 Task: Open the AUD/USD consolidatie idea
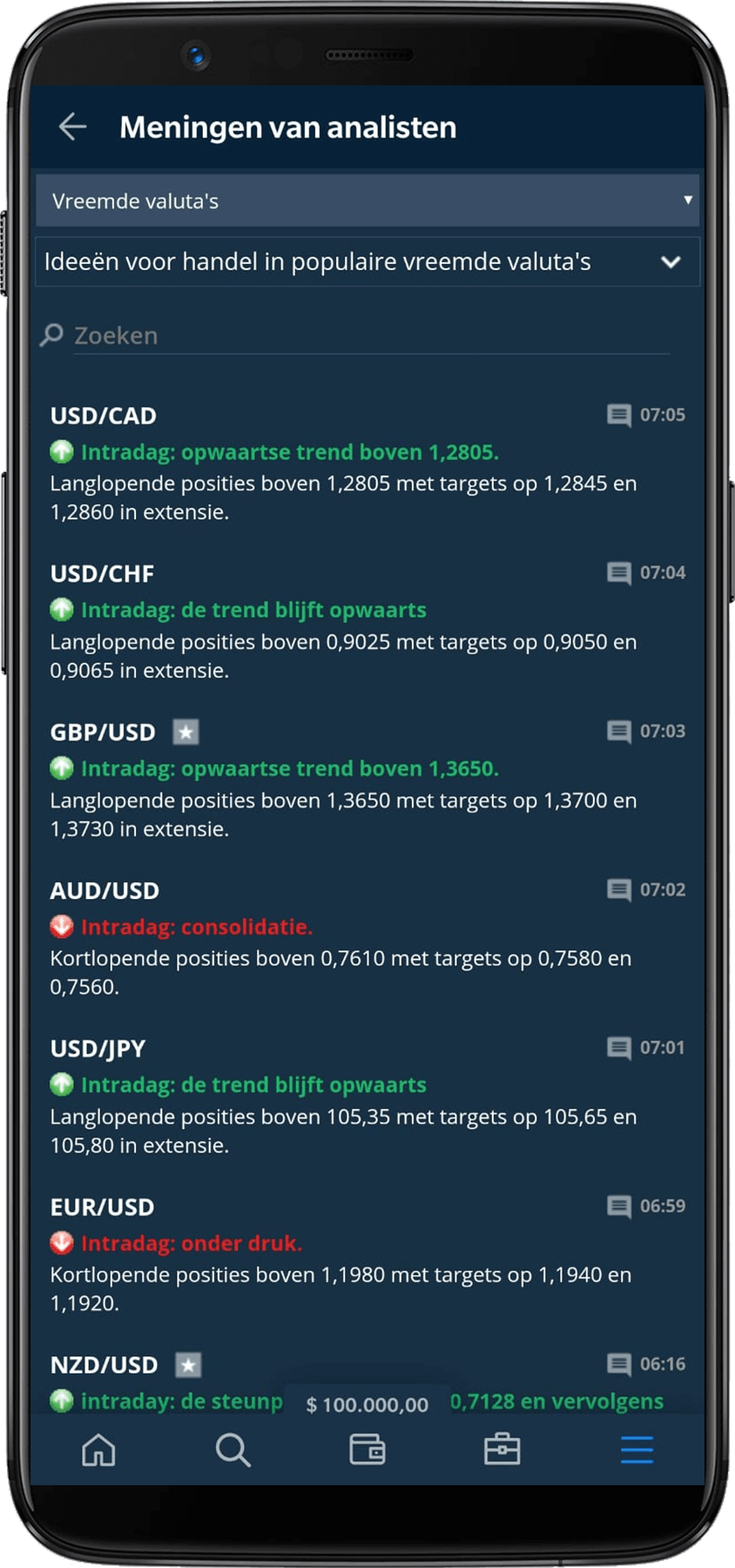pos(367,938)
